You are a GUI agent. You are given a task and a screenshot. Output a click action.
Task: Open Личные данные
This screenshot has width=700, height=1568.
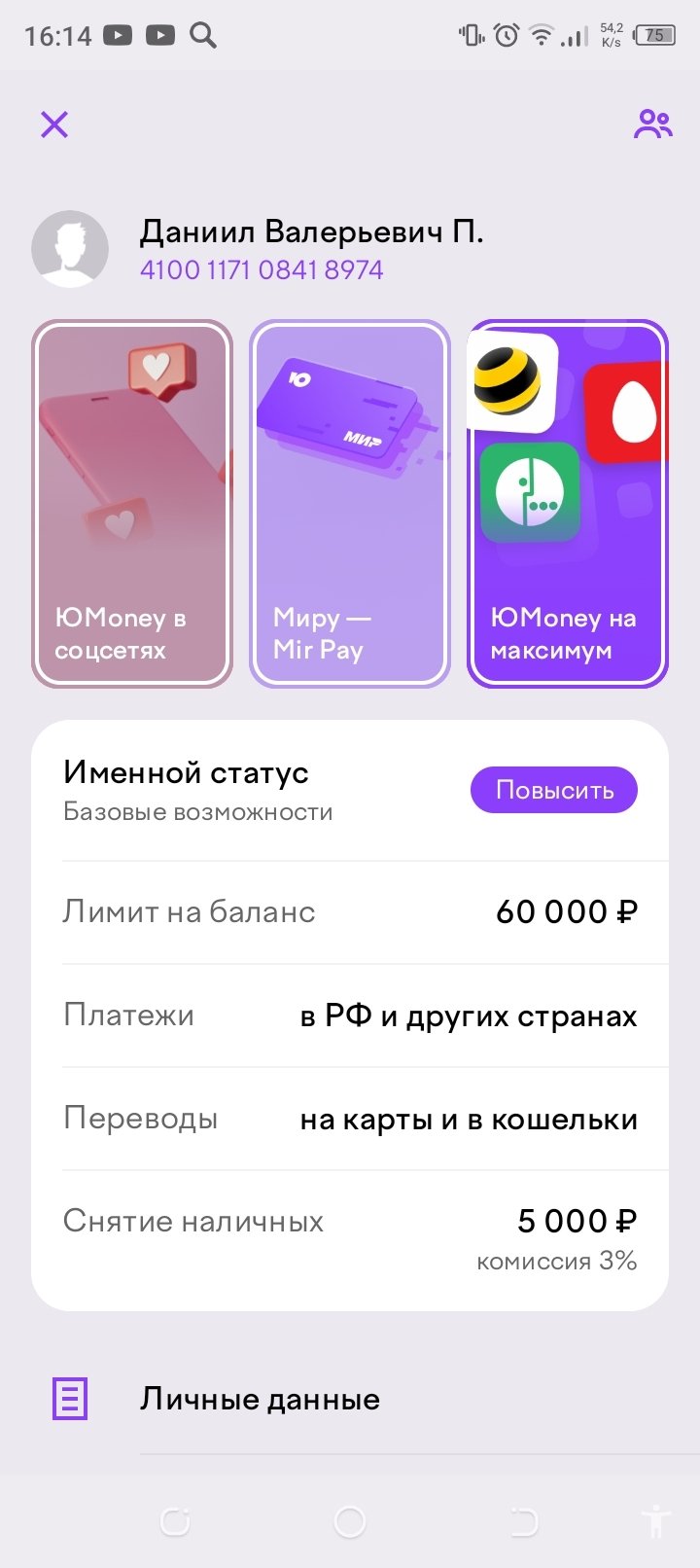pyautogui.click(x=260, y=1399)
